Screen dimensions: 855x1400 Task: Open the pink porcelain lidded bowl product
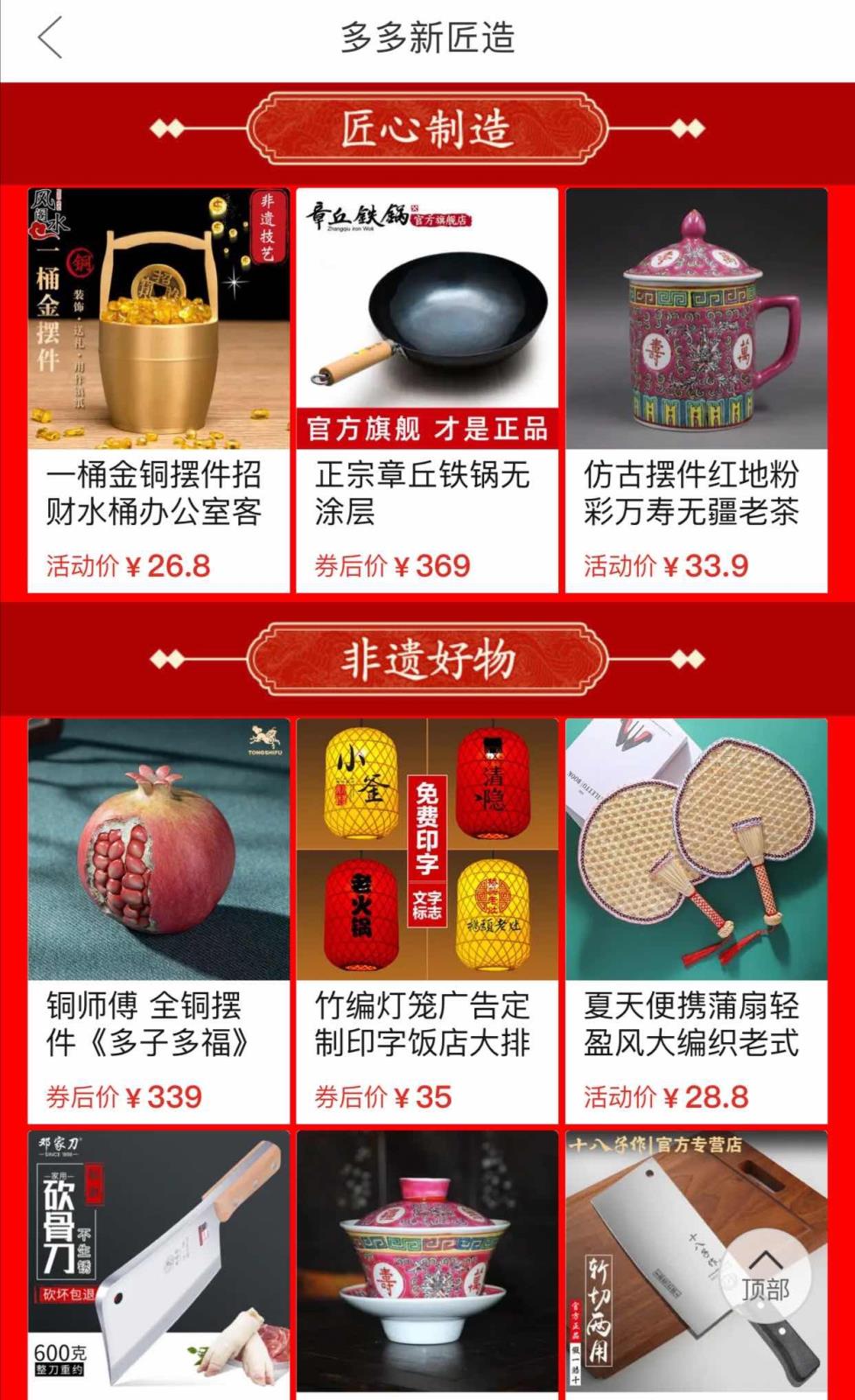[x=427, y=1260]
